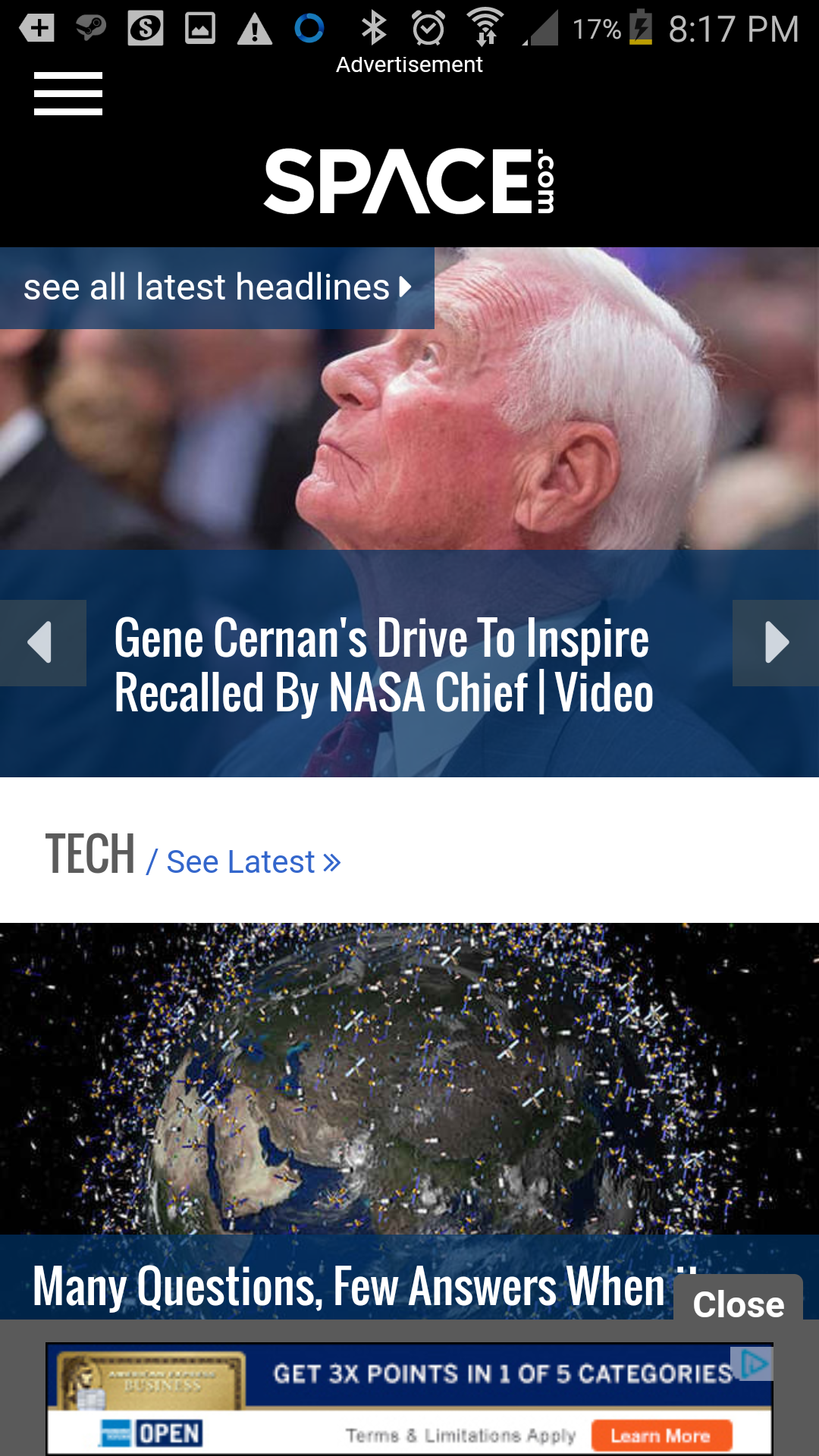This screenshot has width=819, height=1456.
Task: Tap the blue circle status bar icon
Action: [x=309, y=27]
